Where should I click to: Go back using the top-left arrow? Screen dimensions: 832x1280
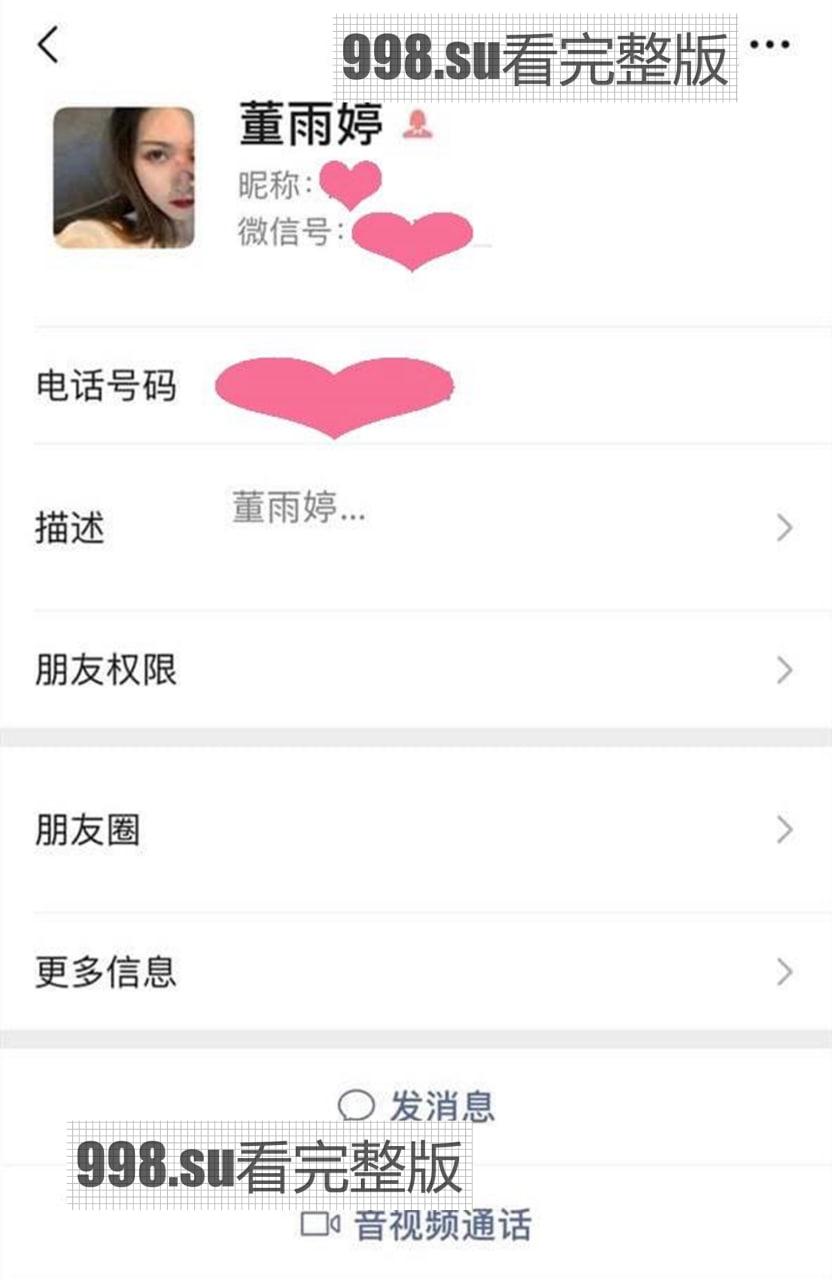pos(48,45)
